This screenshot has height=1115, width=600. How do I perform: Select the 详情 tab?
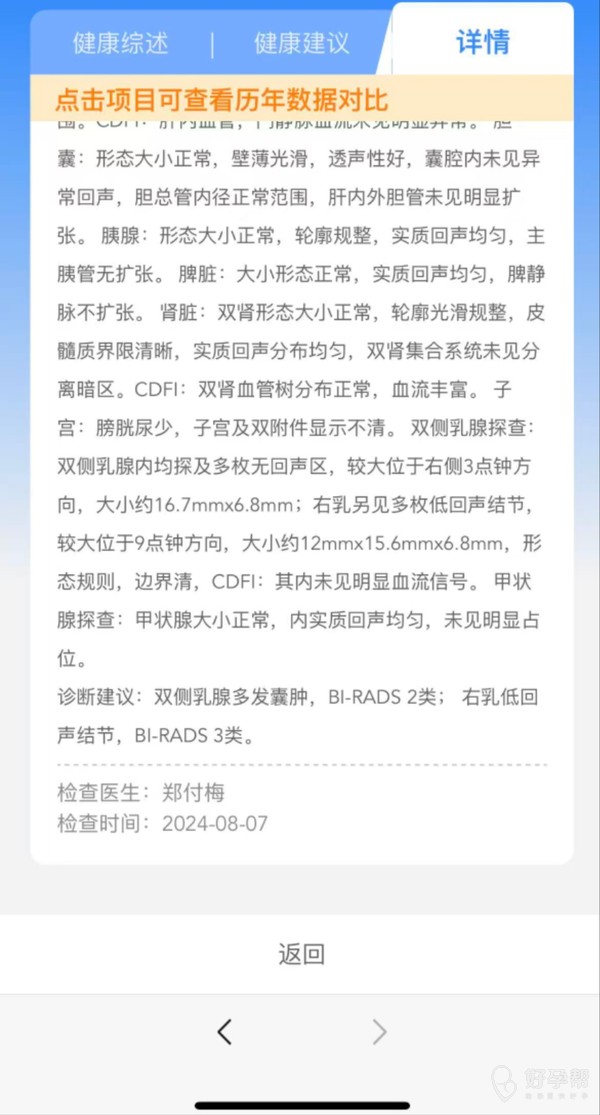pos(483,41)
